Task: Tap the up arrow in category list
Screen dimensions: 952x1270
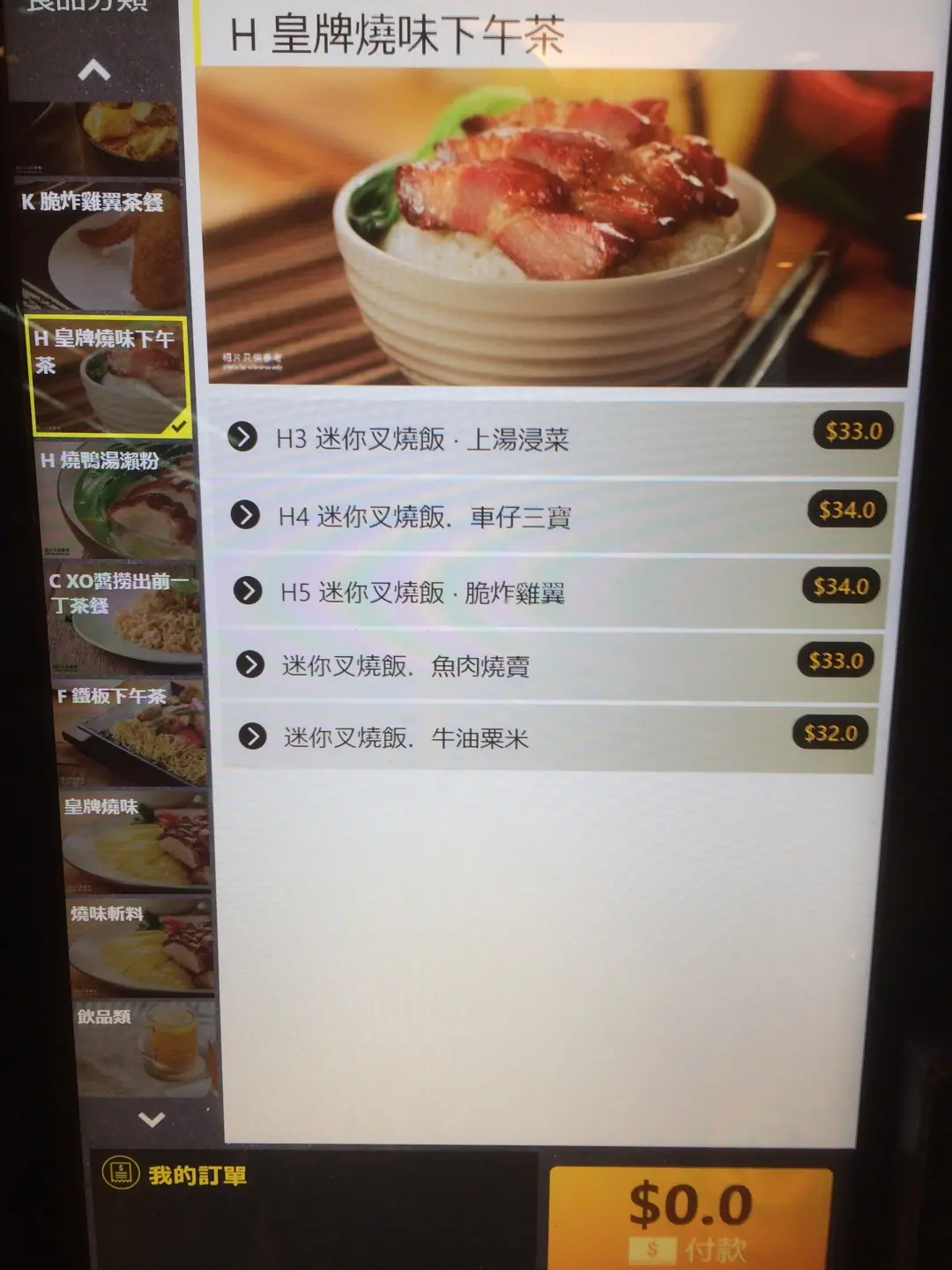Action: click(94, 71)
